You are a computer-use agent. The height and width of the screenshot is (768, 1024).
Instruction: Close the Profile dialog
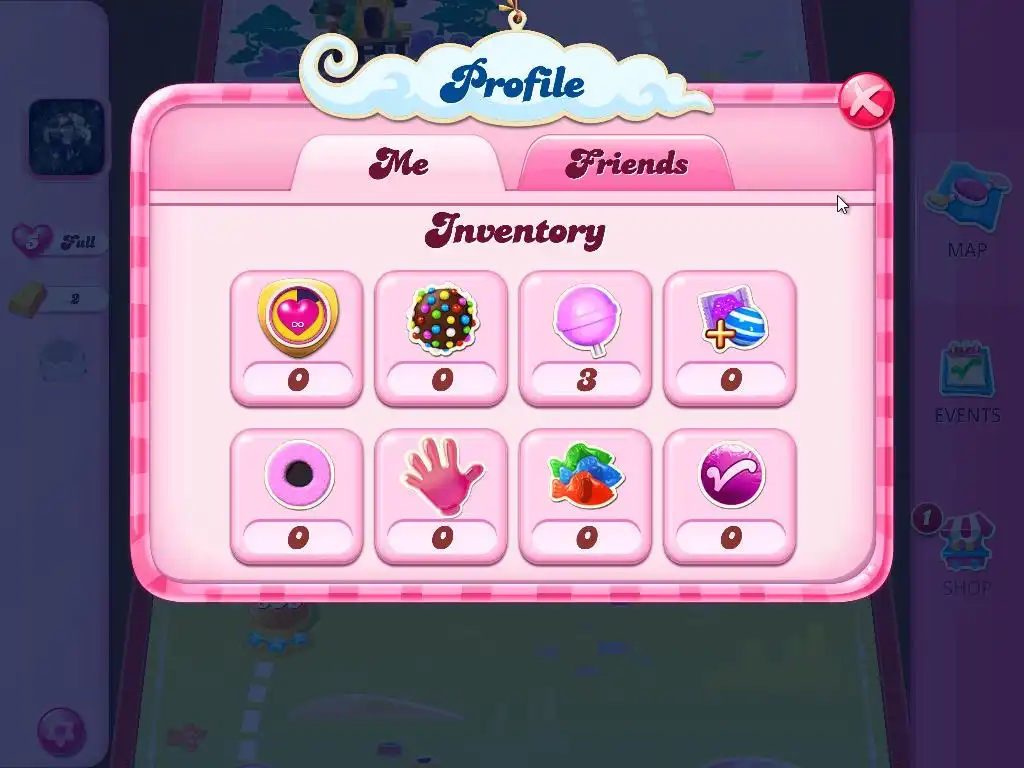pyautogui.click(x=865, y=101)
